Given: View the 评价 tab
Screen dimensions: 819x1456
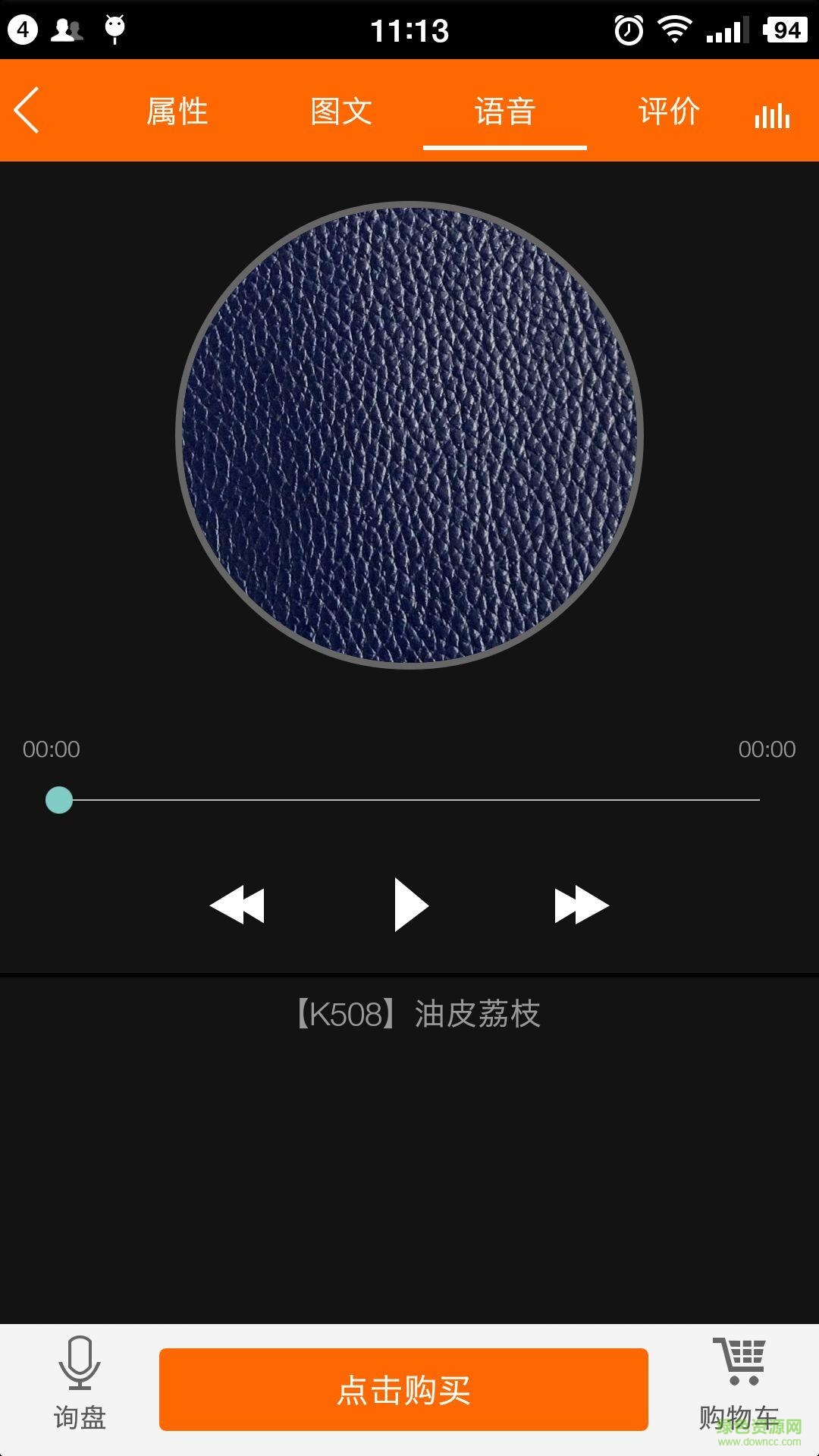Looking at the screenshot, I should (669, 111).
